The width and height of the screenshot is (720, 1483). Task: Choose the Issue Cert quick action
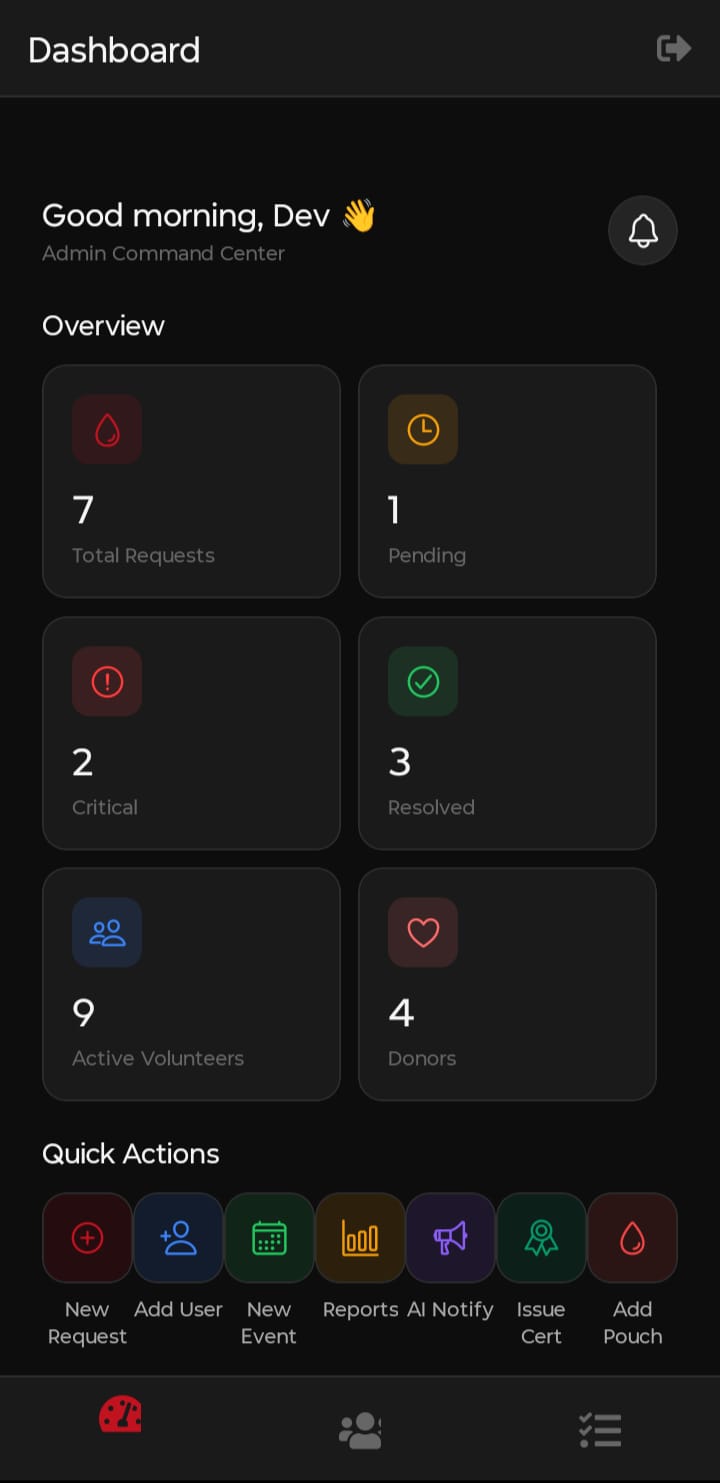(541, 1238)
